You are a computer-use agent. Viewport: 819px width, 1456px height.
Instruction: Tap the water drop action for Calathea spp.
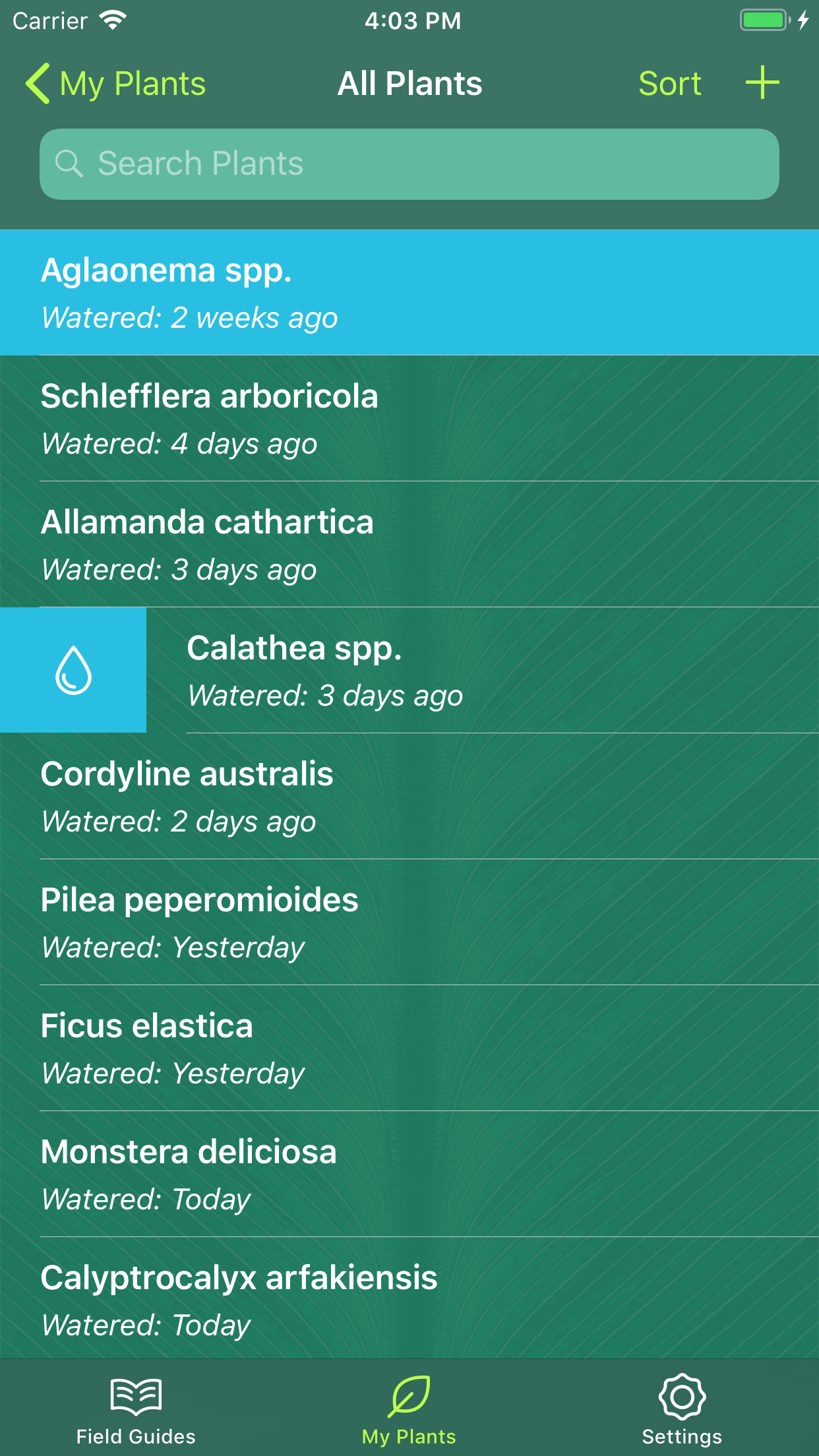tap(73, 670)
